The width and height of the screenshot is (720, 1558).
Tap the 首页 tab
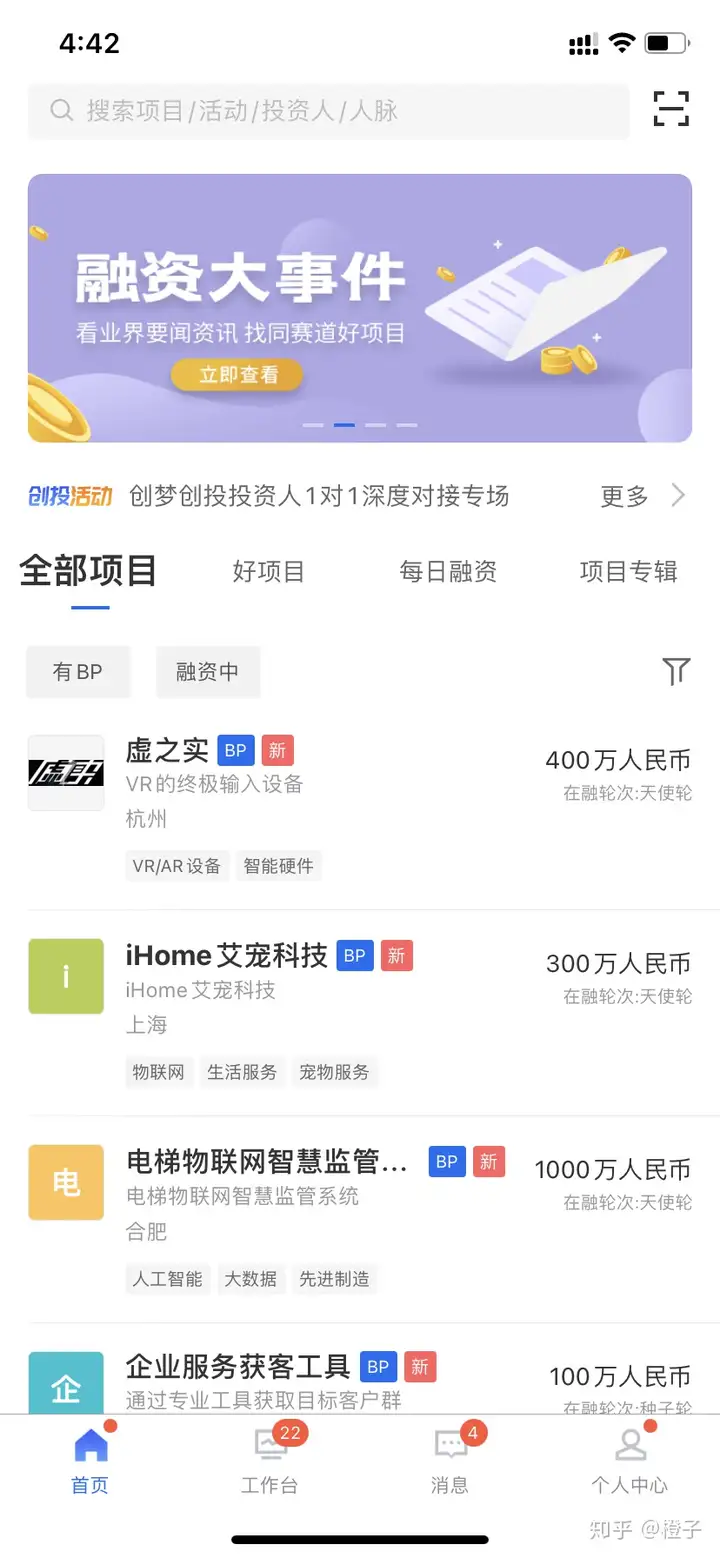[90, 1459]
